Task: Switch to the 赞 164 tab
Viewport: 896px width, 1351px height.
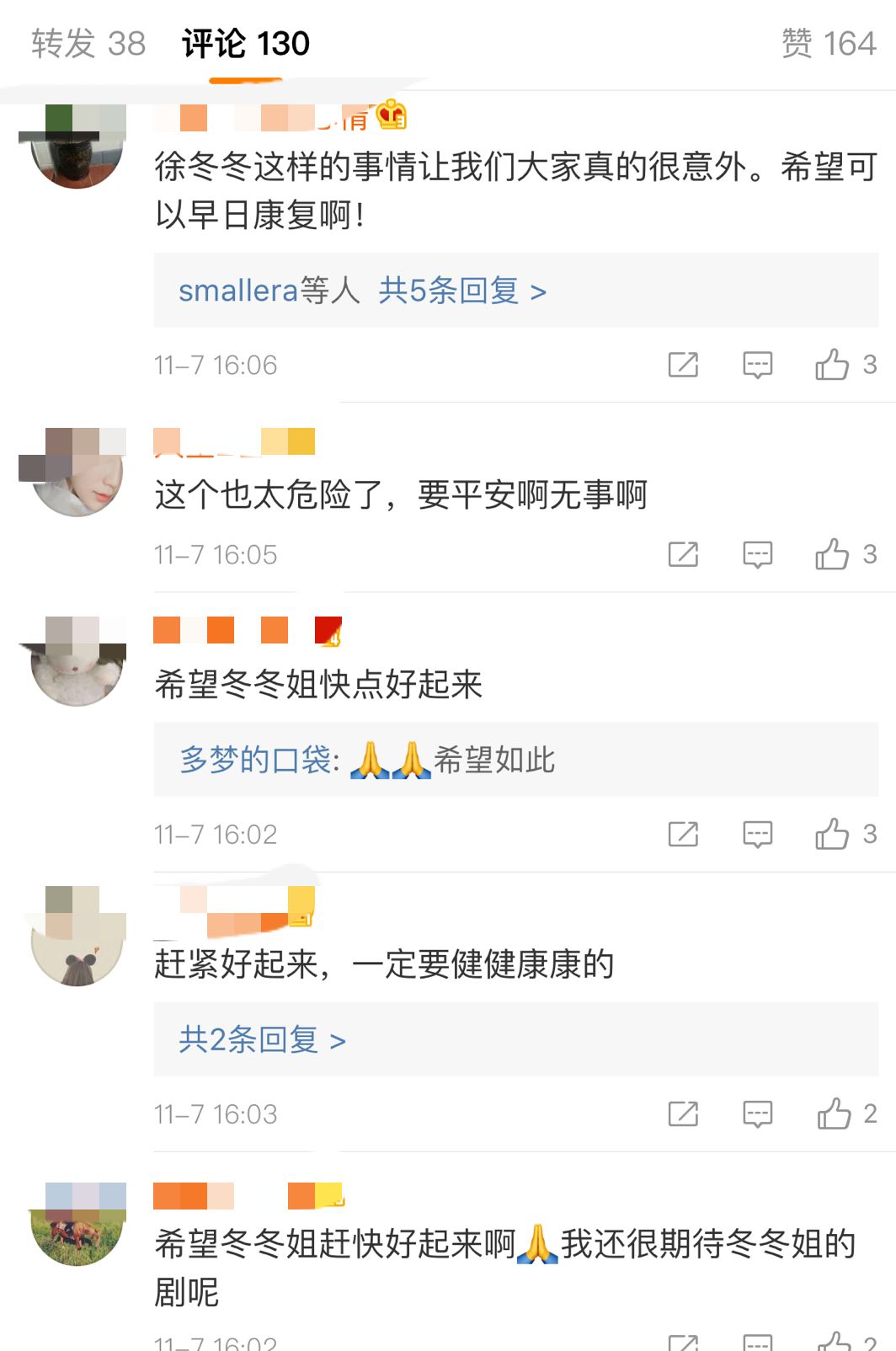Action: 829,44
